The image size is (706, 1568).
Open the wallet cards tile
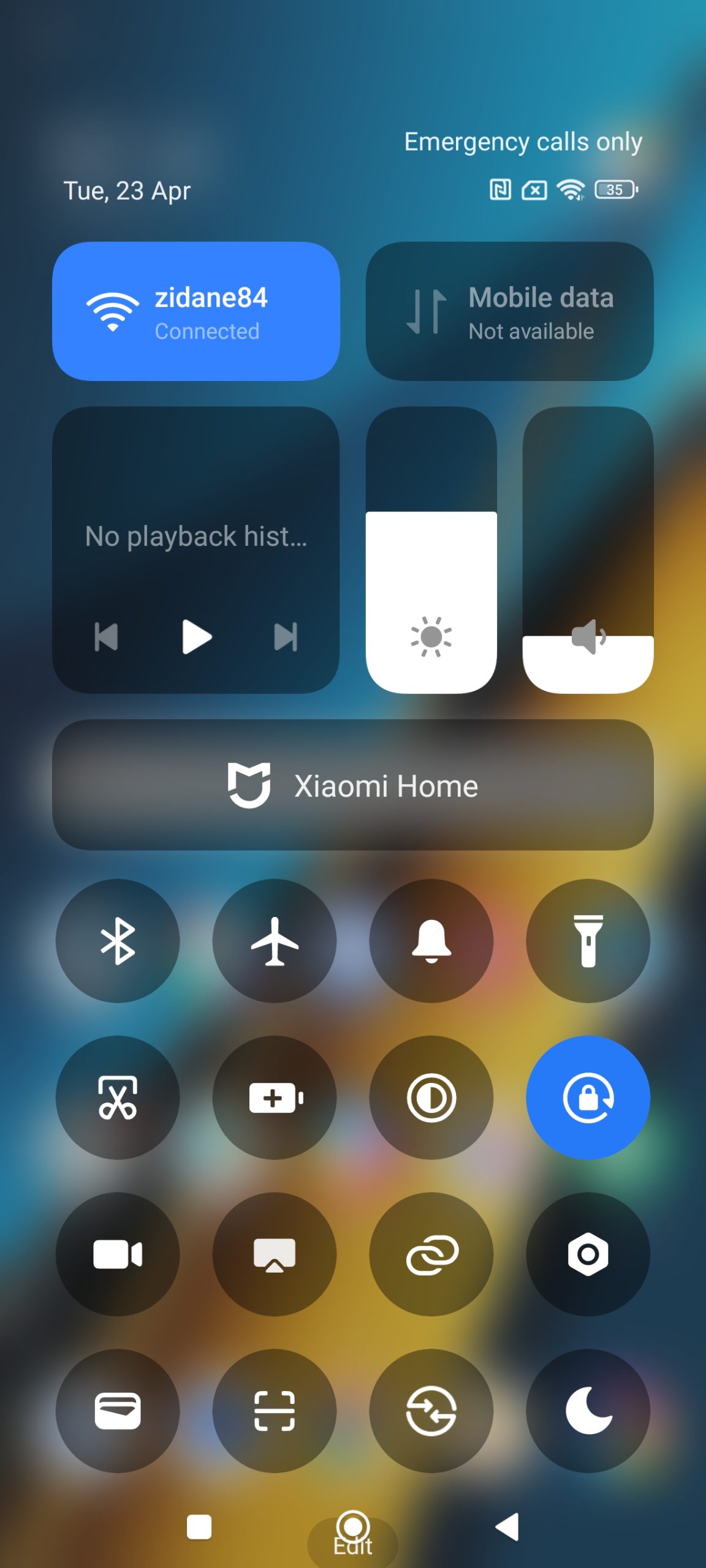click(118, 1411)
